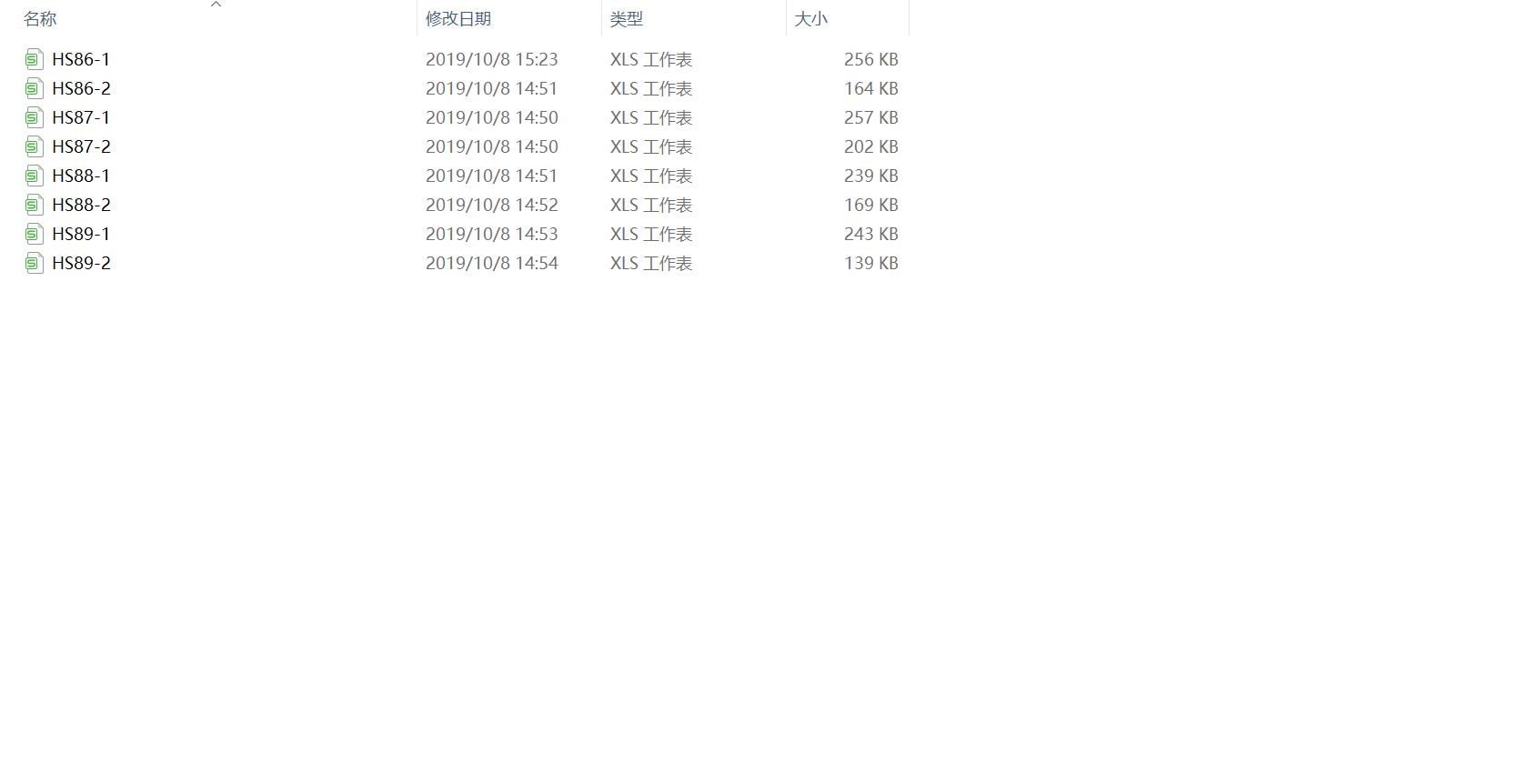This screenshot has width=1528, height=784.
Task: Tap the HS89-2 file entry
Action: [81, 263]
